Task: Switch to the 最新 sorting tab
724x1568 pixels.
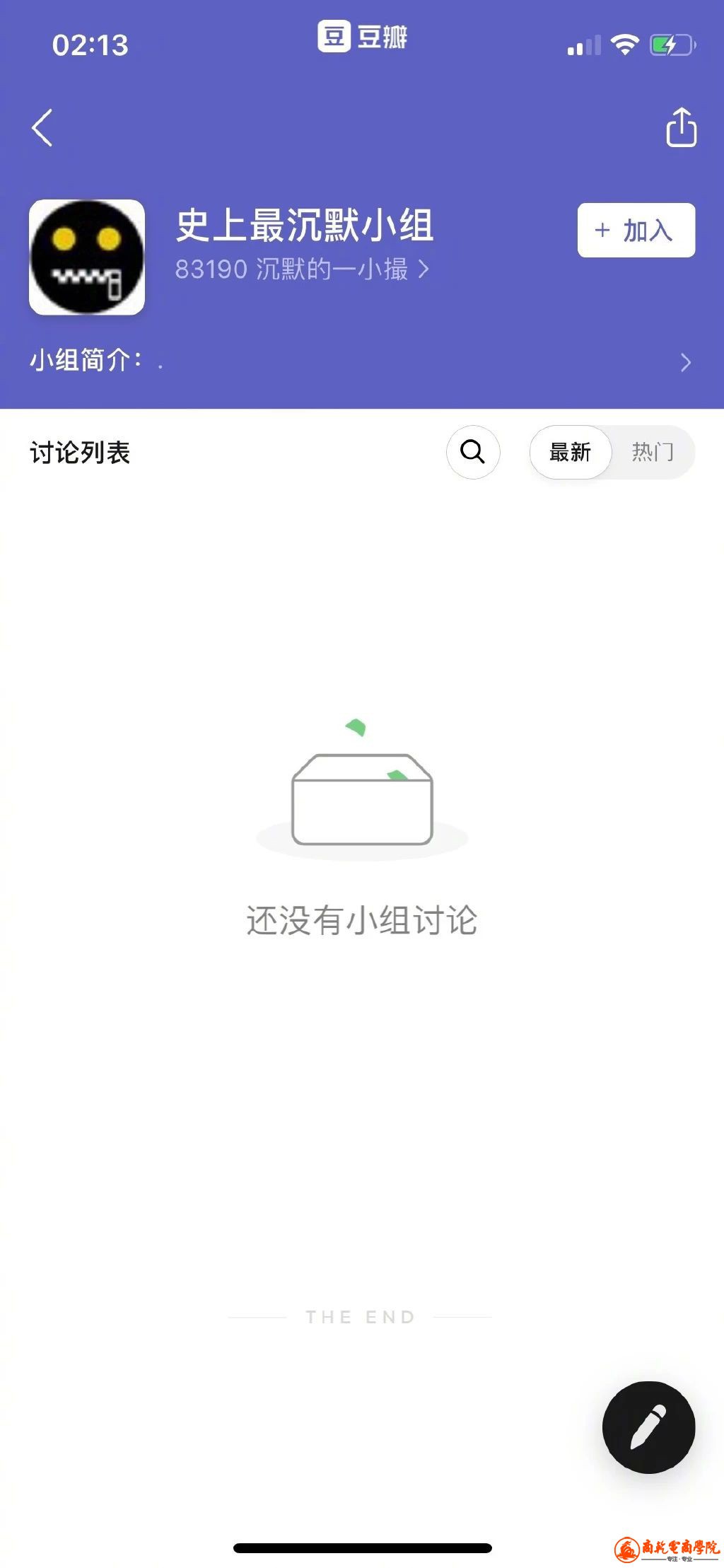Action: pyautogui.click(x=570, y=452)
